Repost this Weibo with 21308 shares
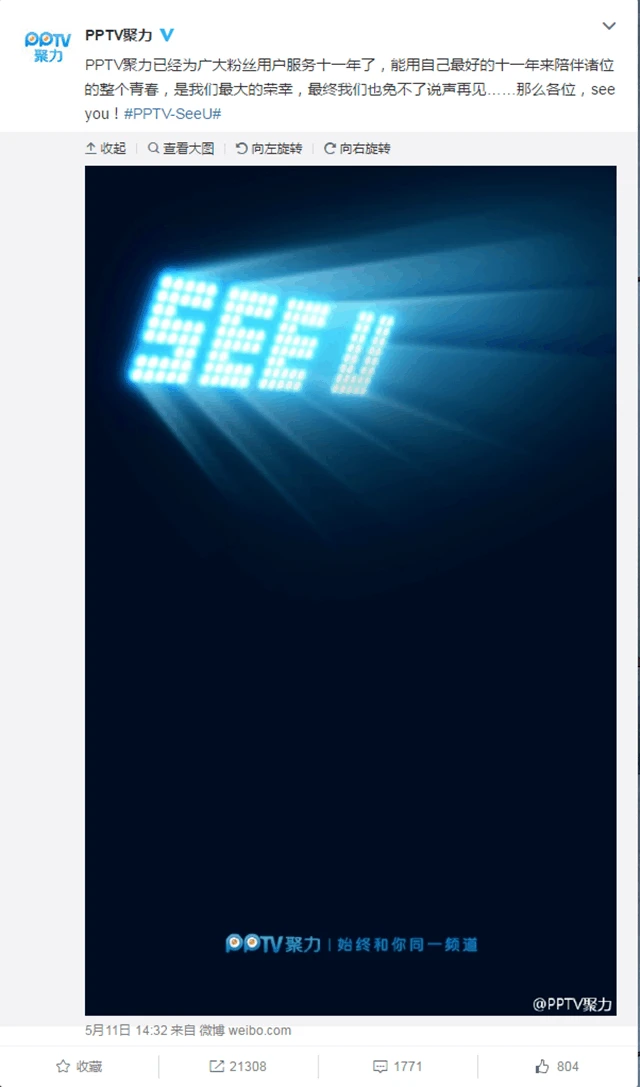 click(238, 1066)
